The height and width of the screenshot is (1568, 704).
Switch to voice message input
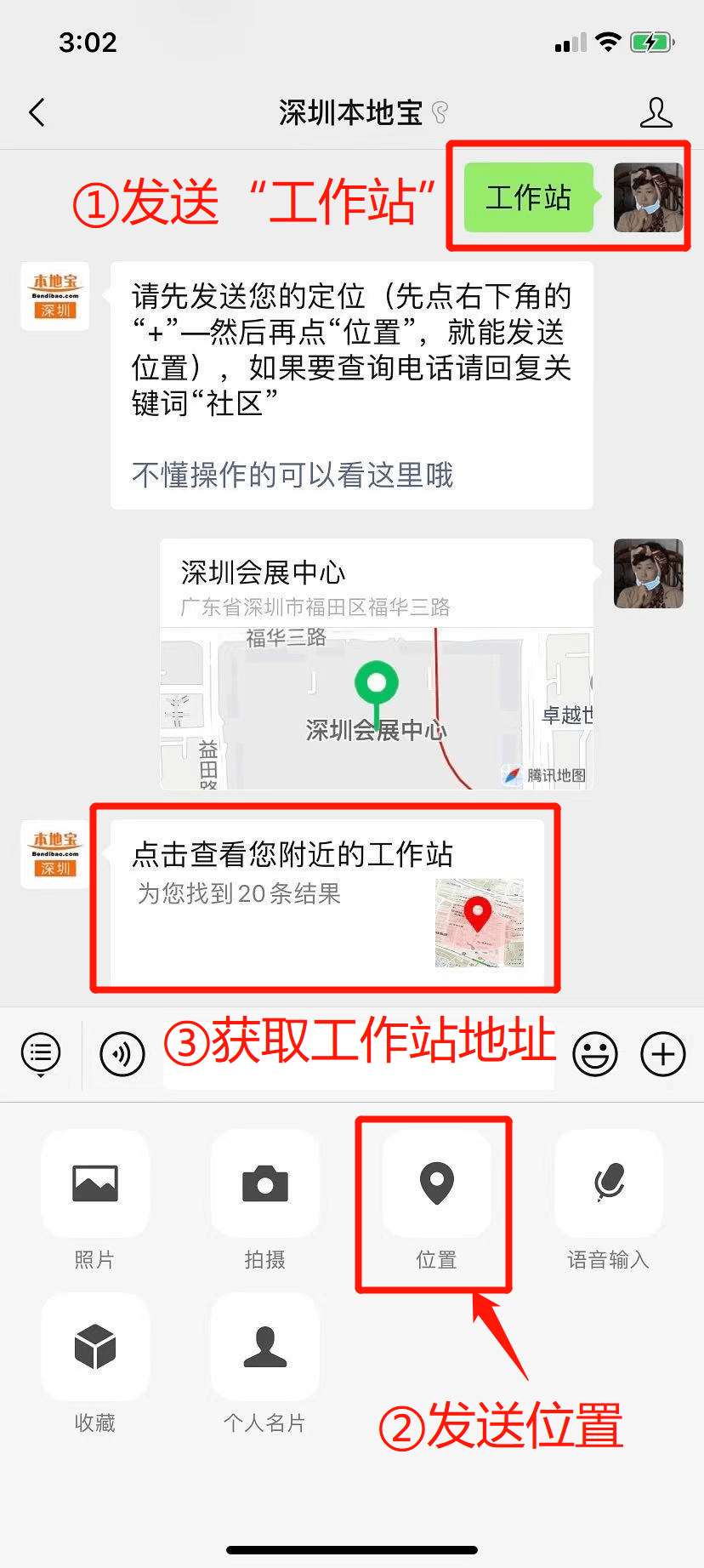(x=122, y=1054)
